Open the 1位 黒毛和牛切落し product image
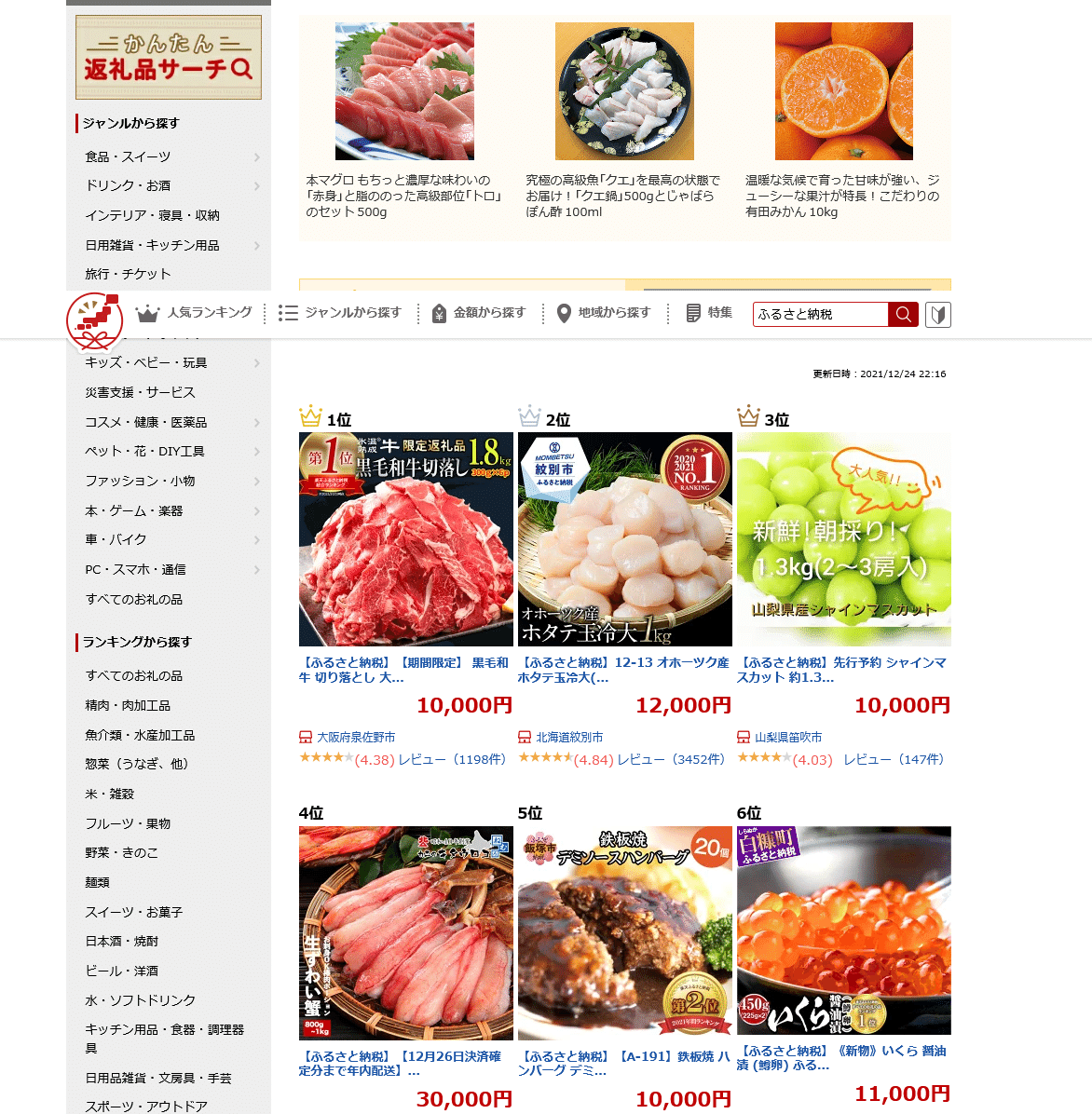 [406, 539]
